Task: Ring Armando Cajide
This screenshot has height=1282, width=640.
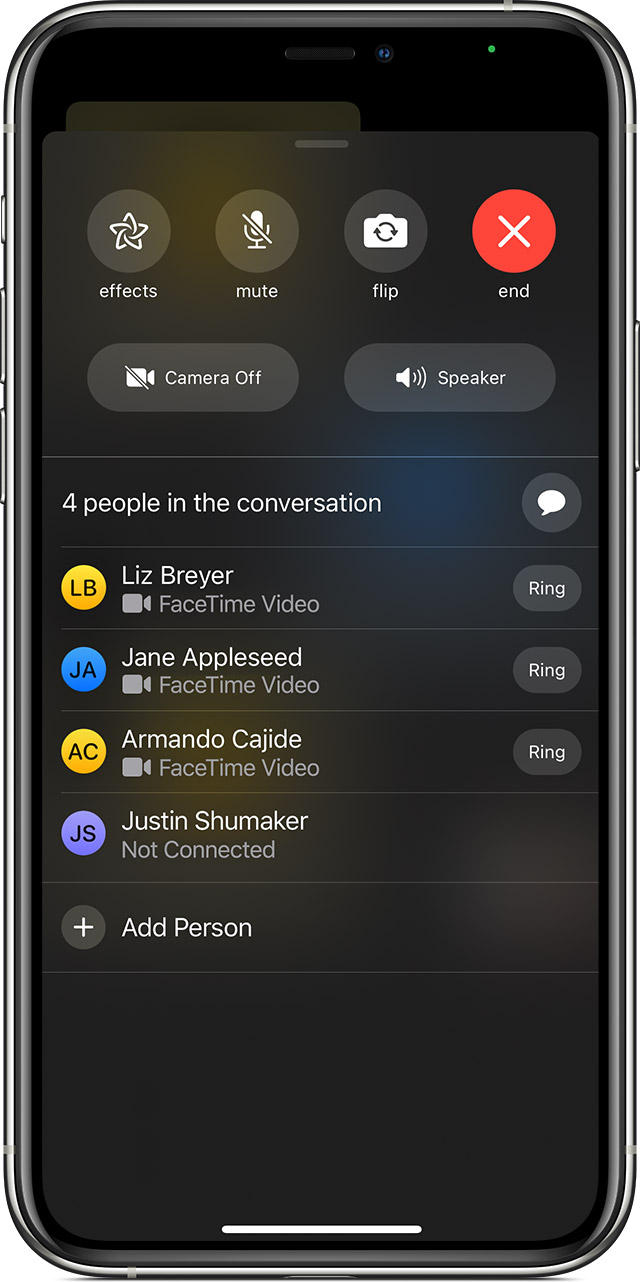Action: click(x=547, y=752)
